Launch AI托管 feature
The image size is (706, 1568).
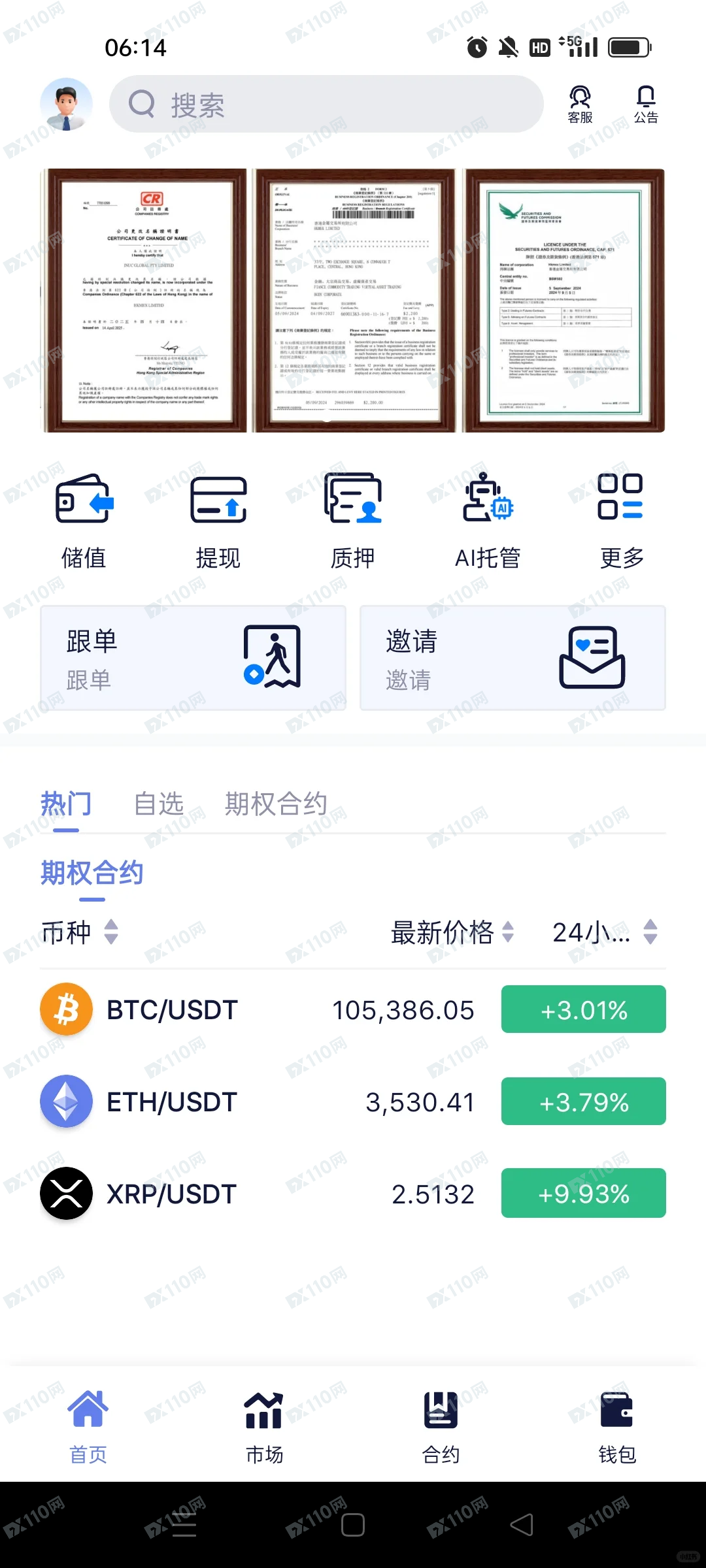point(488,521)
